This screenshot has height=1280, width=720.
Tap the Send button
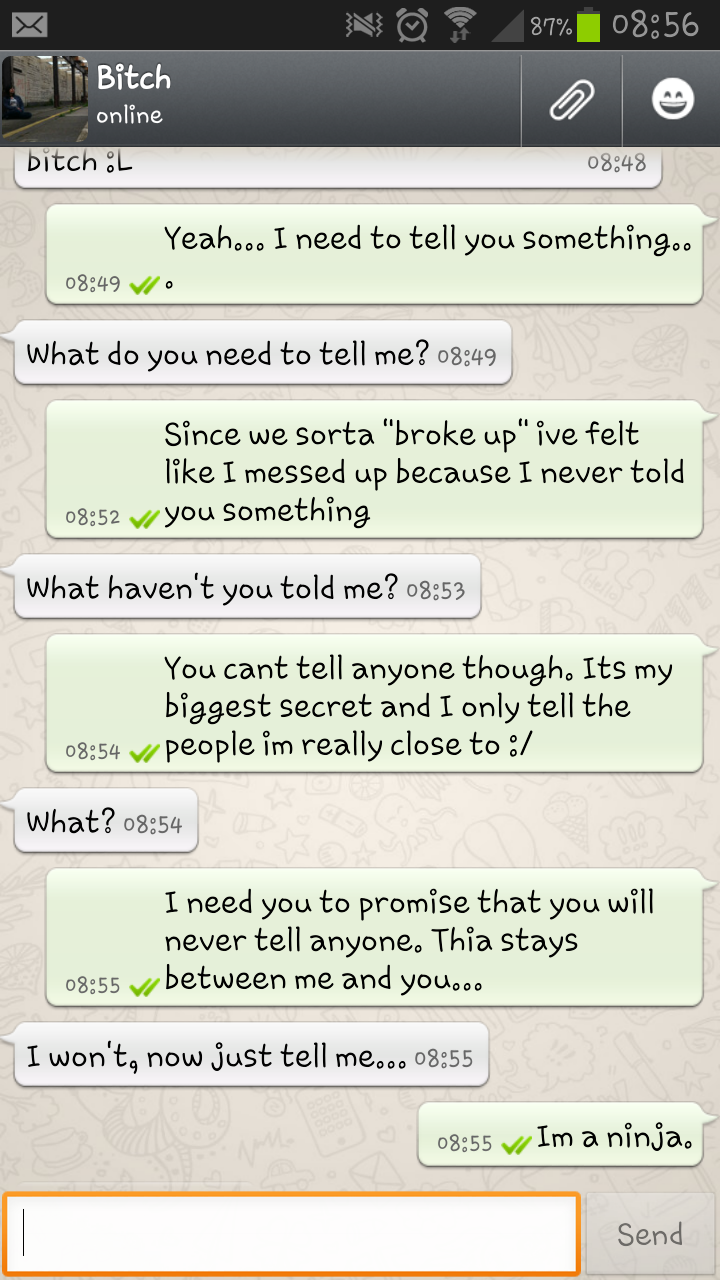(x=650, y=1234)
